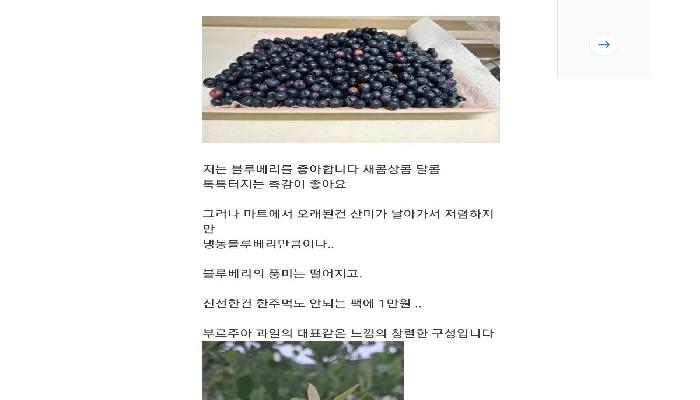This screenshot has height=400, width=700.
Task: Open the plant photo below the text
Action: tap(302, 371)
